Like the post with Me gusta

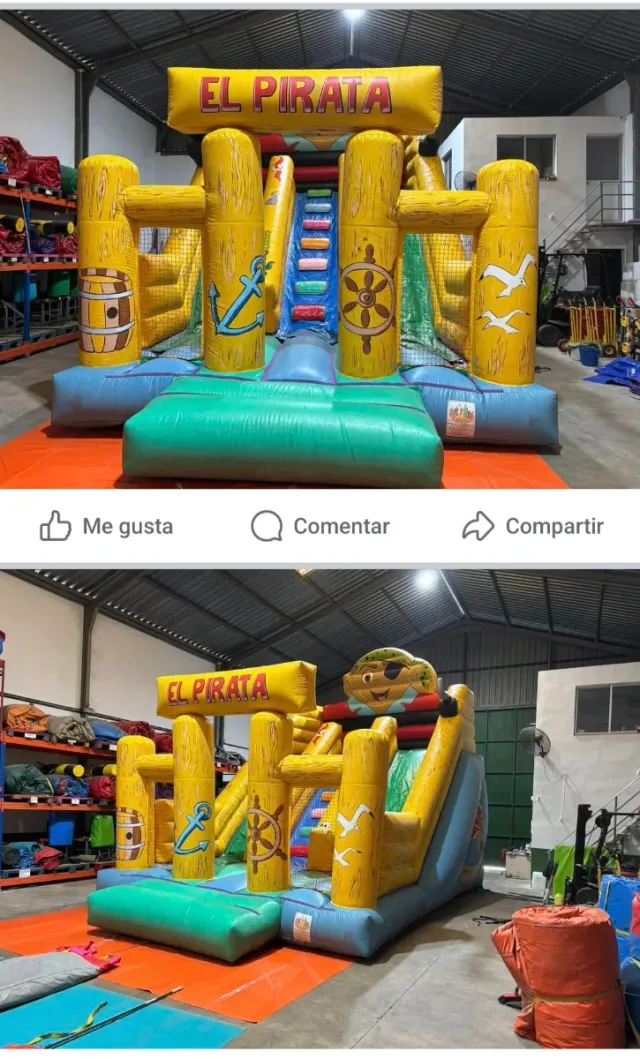(x=106, y=526)
